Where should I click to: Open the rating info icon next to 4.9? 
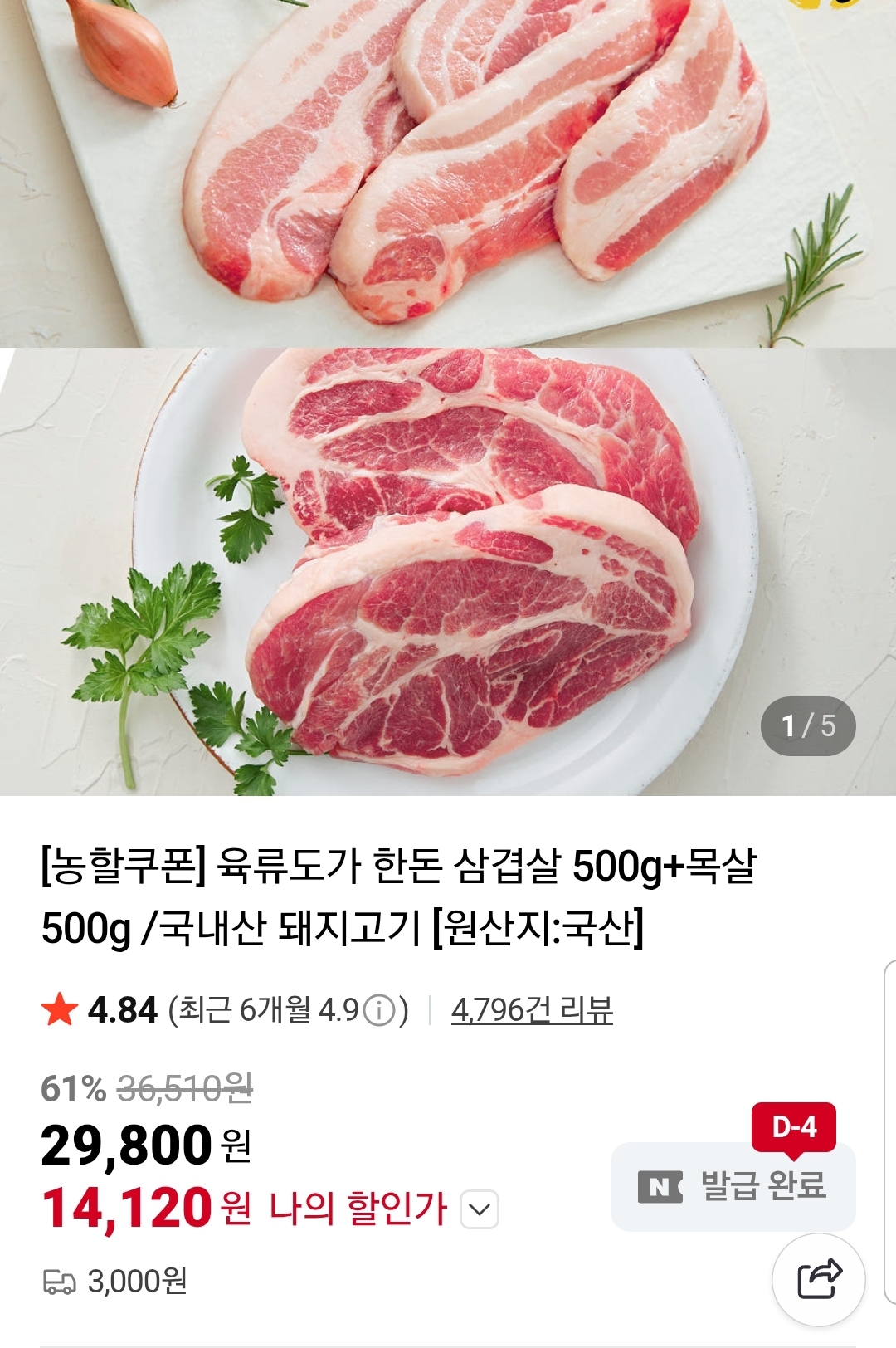pyautogui.click(x=380, y=1011)
